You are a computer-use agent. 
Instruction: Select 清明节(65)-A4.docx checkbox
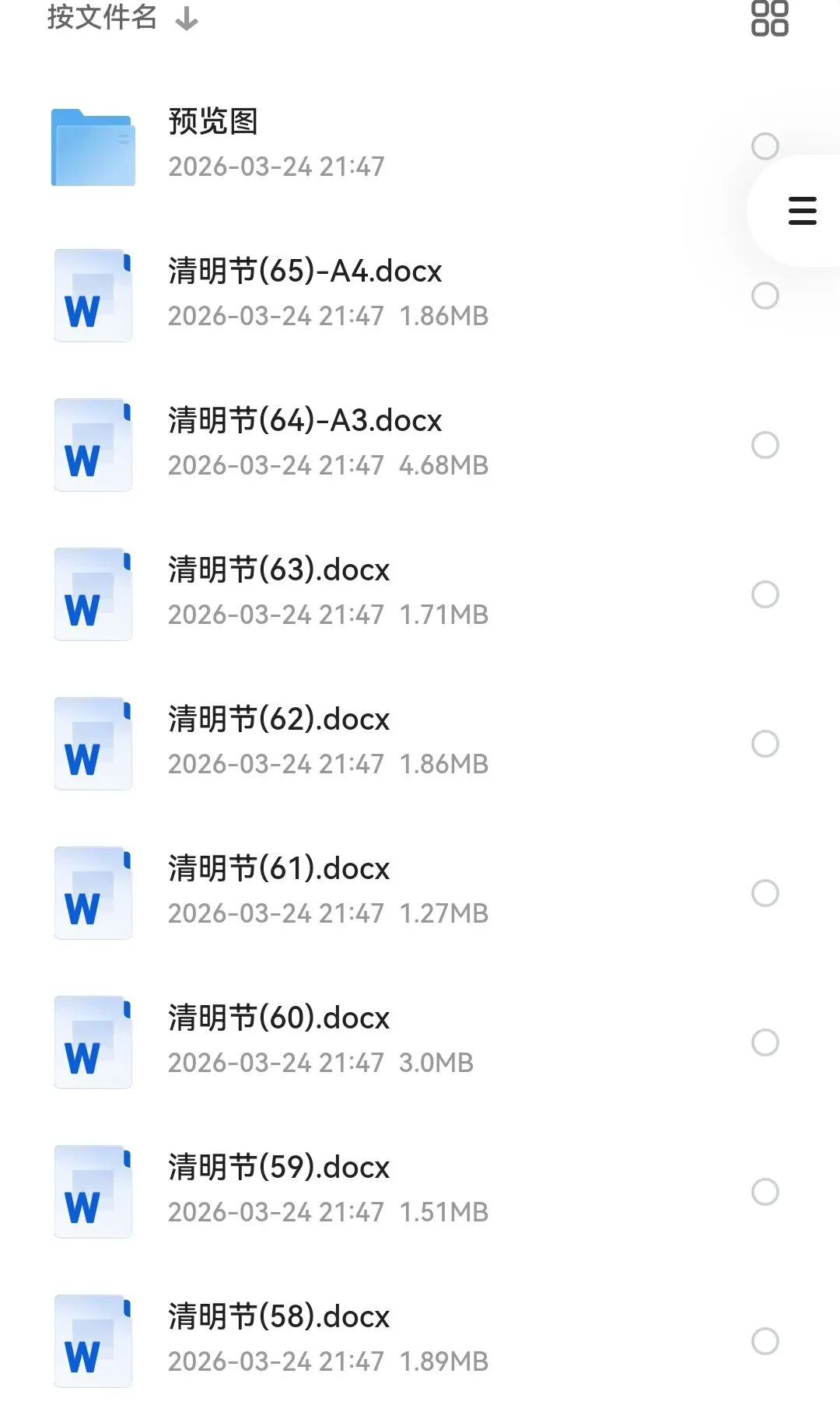click(765, 296)
